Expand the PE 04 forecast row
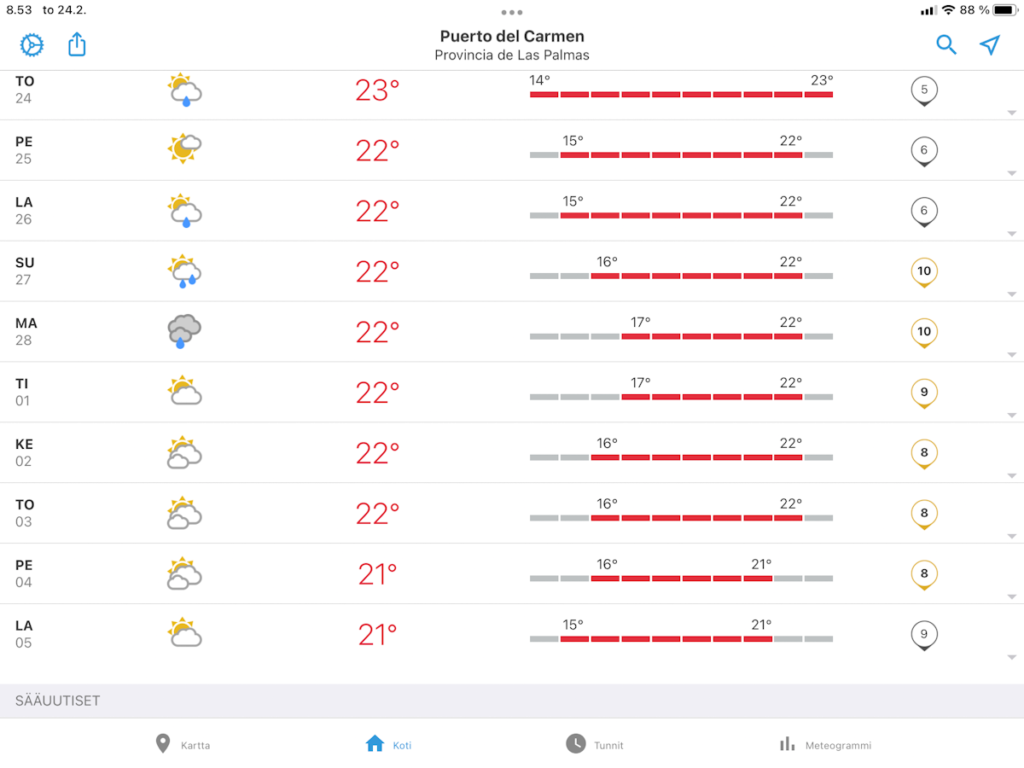Viewport: 1024px width, 768px height. (1012, 597)
